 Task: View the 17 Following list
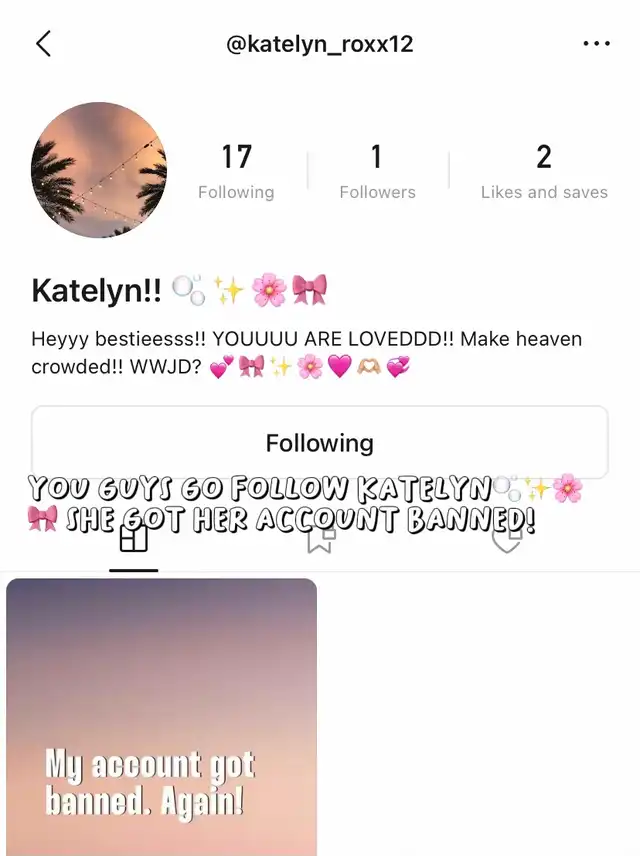point(236,170)
